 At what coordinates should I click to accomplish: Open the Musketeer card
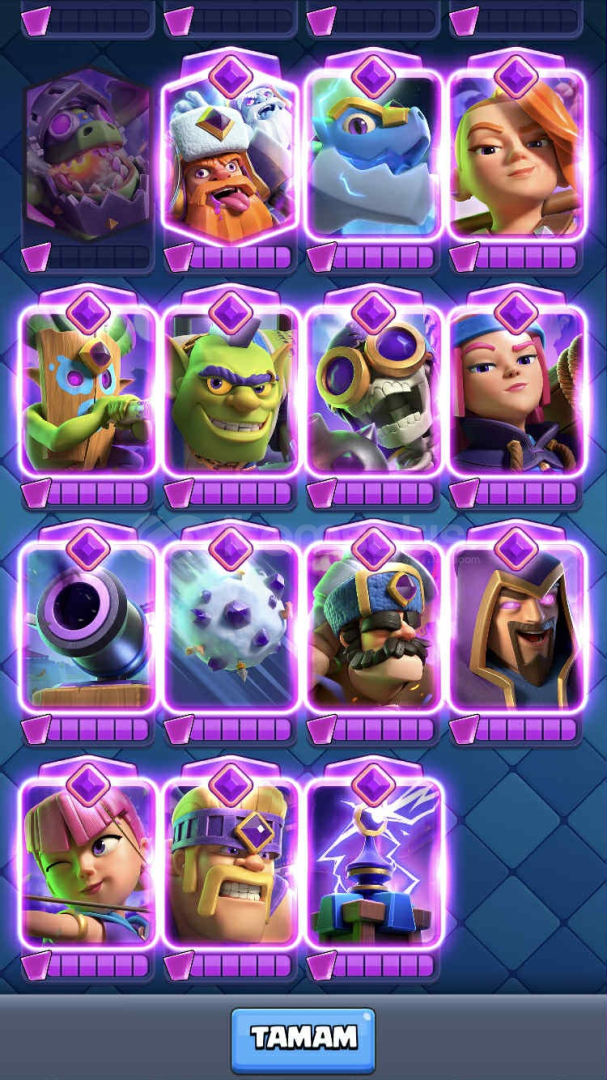(516, 391)
